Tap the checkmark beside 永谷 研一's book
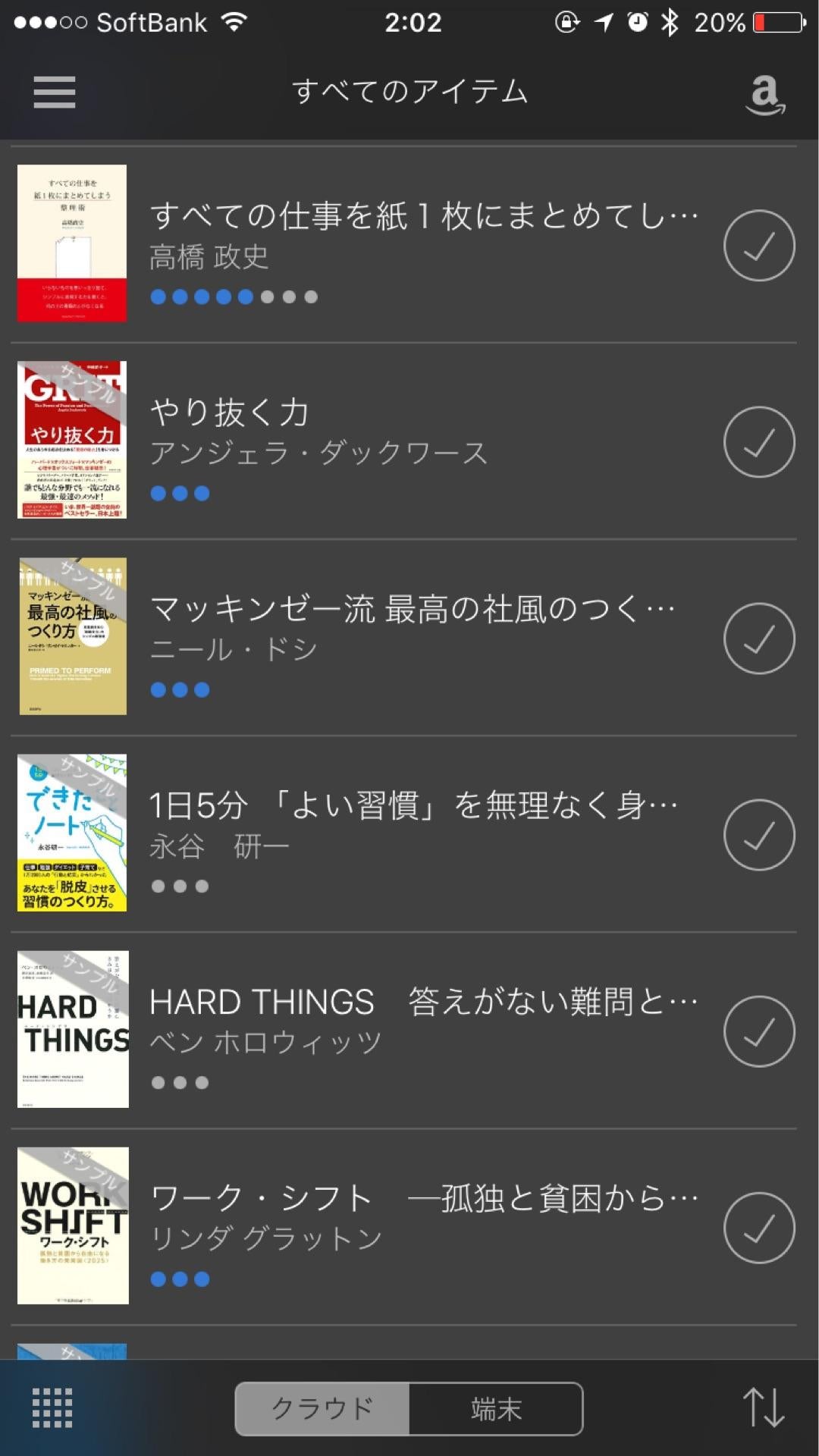The image size is (819, 1456). (759, 835)
